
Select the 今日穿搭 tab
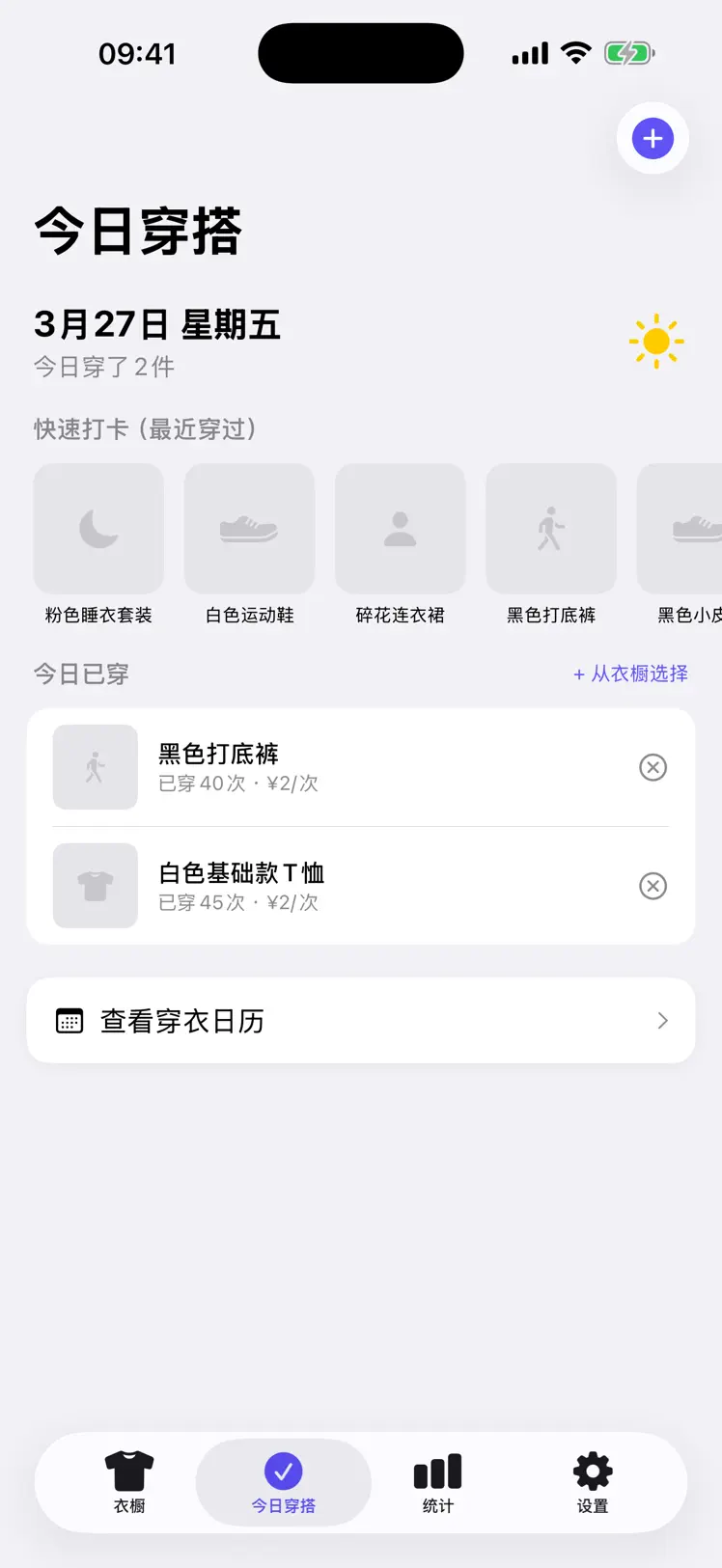click(x=283, y=1481)
